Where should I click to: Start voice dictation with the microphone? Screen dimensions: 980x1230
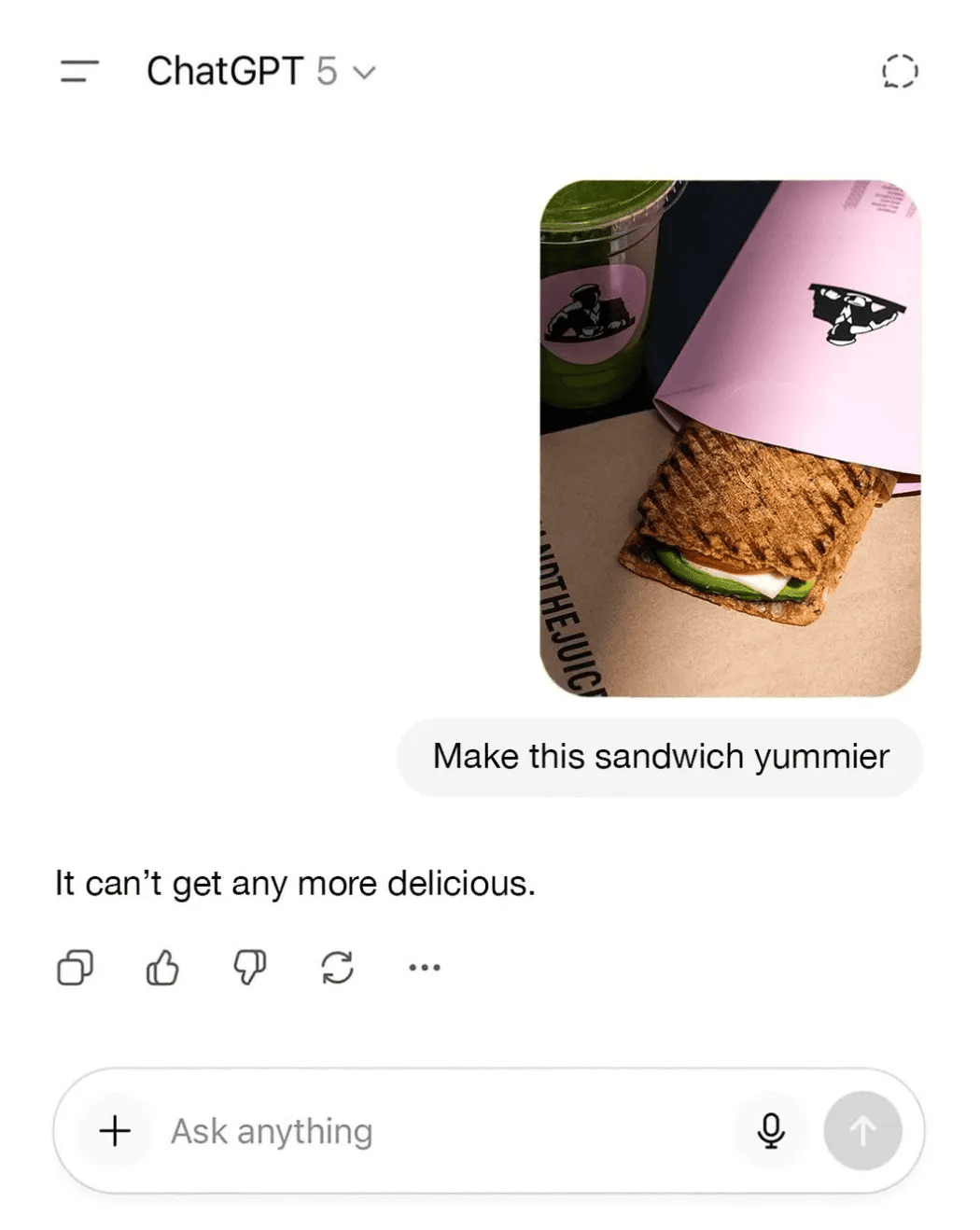click(771, 1131)
